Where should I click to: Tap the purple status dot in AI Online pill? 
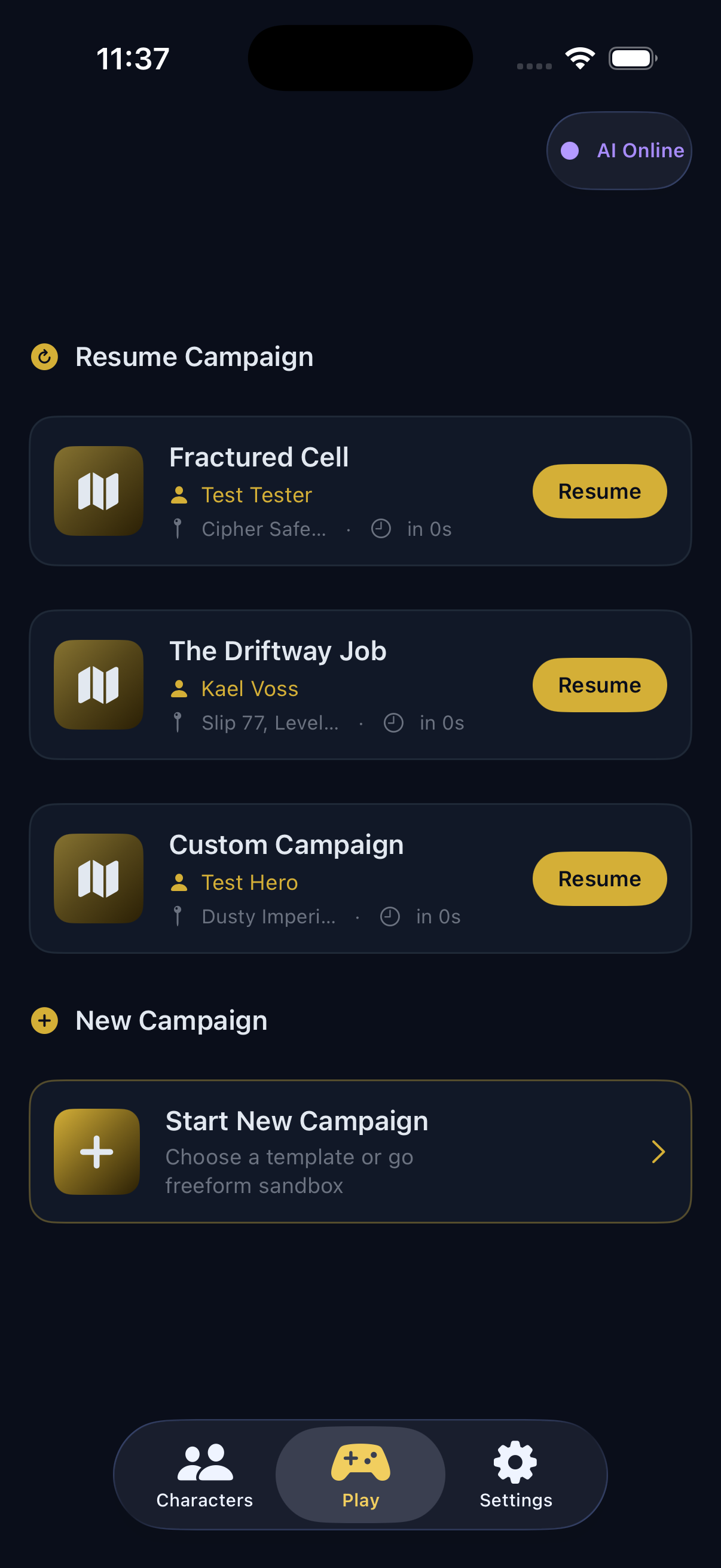pos(571,150)
